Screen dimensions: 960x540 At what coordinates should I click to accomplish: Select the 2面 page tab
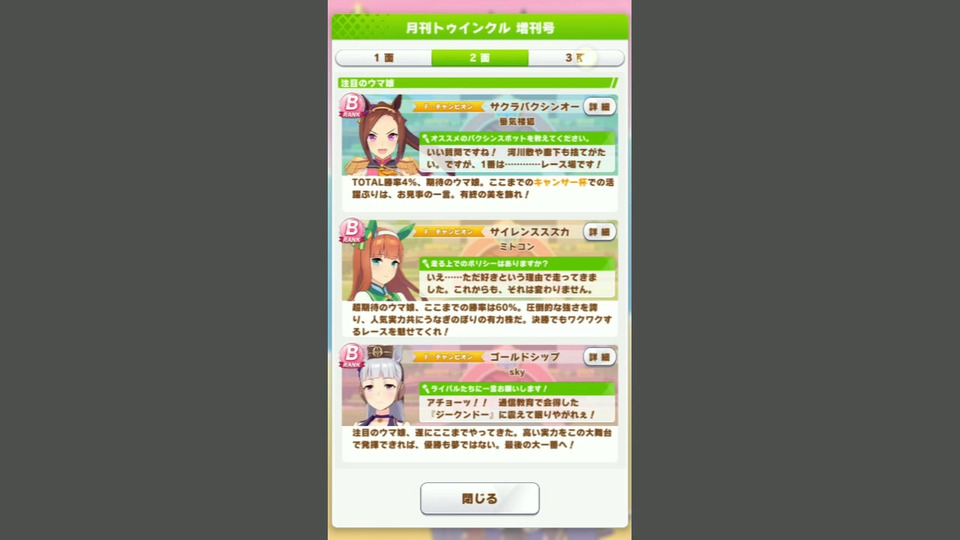pyautogui.click(x=479, y=58)
